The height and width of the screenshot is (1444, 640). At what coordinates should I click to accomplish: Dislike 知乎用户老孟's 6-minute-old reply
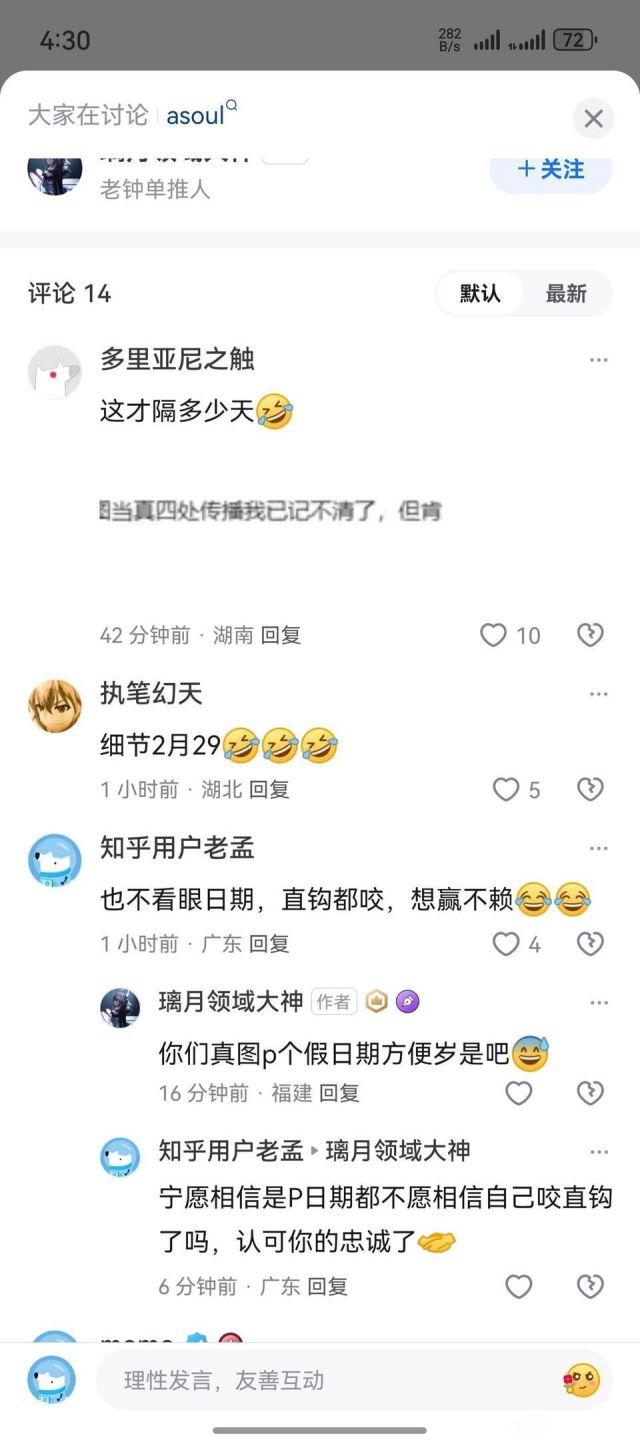click(591, 1286)
